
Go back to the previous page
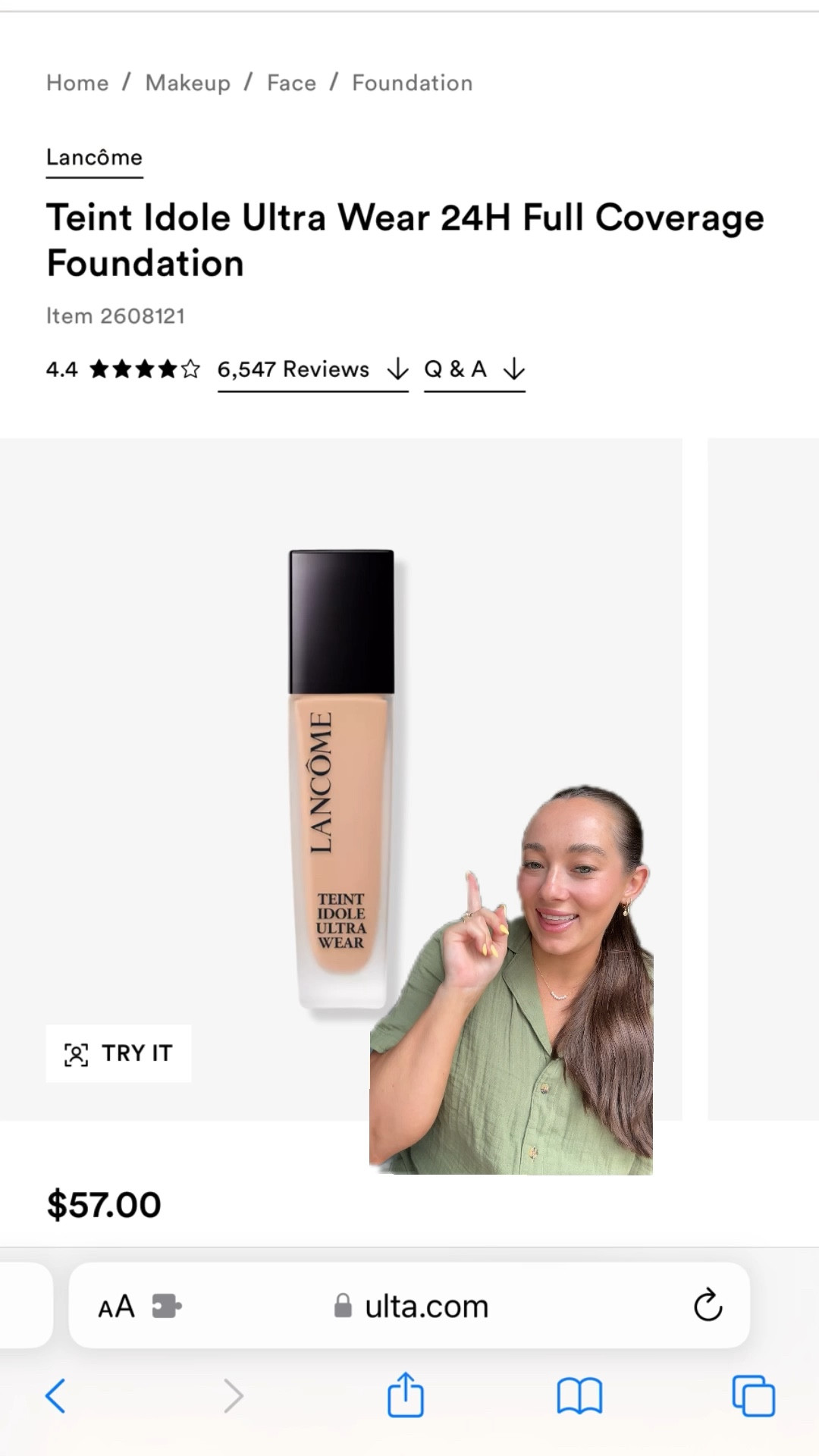tap(56, 1396)
